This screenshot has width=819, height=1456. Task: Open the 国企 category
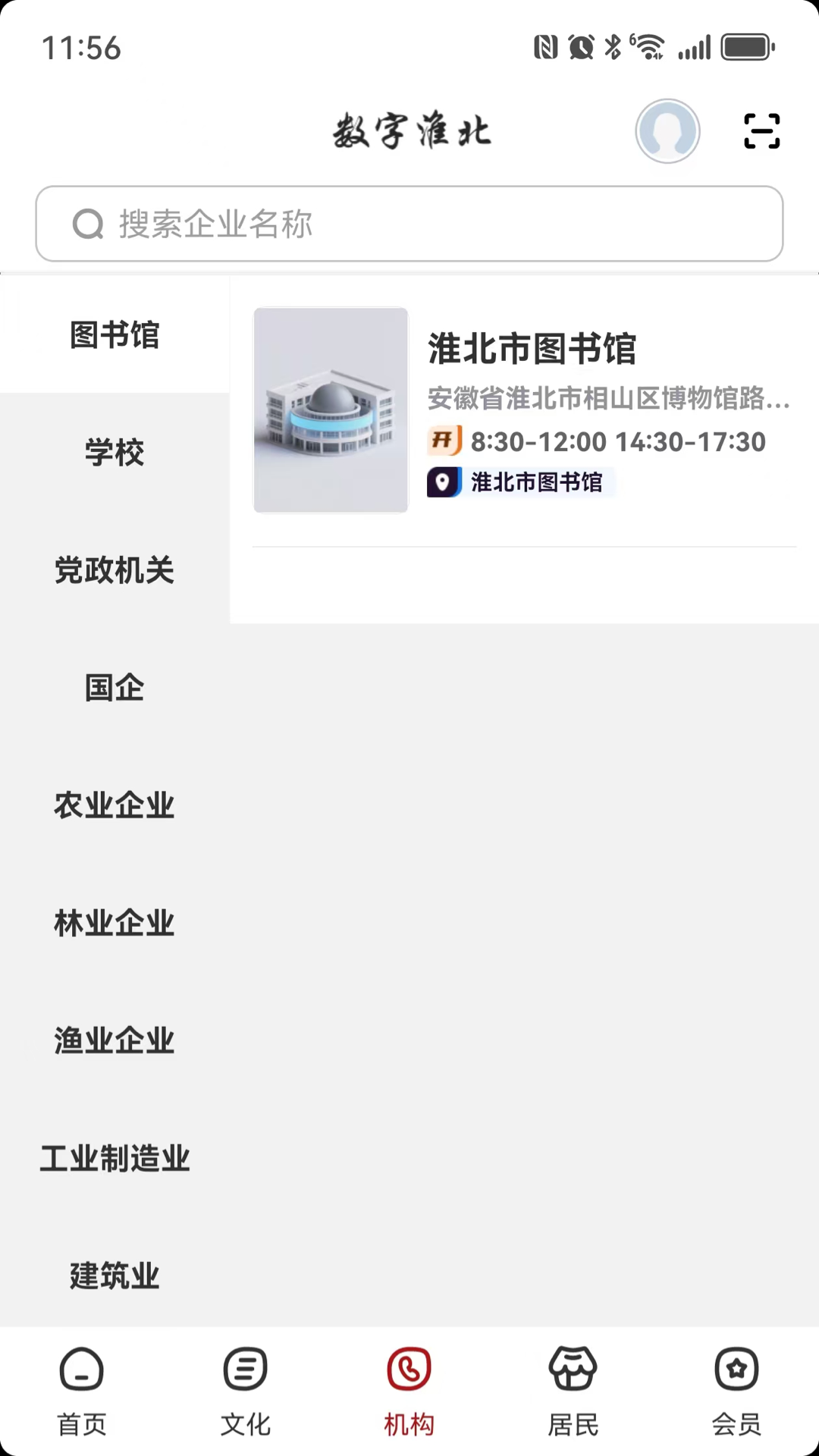(115, 688)
